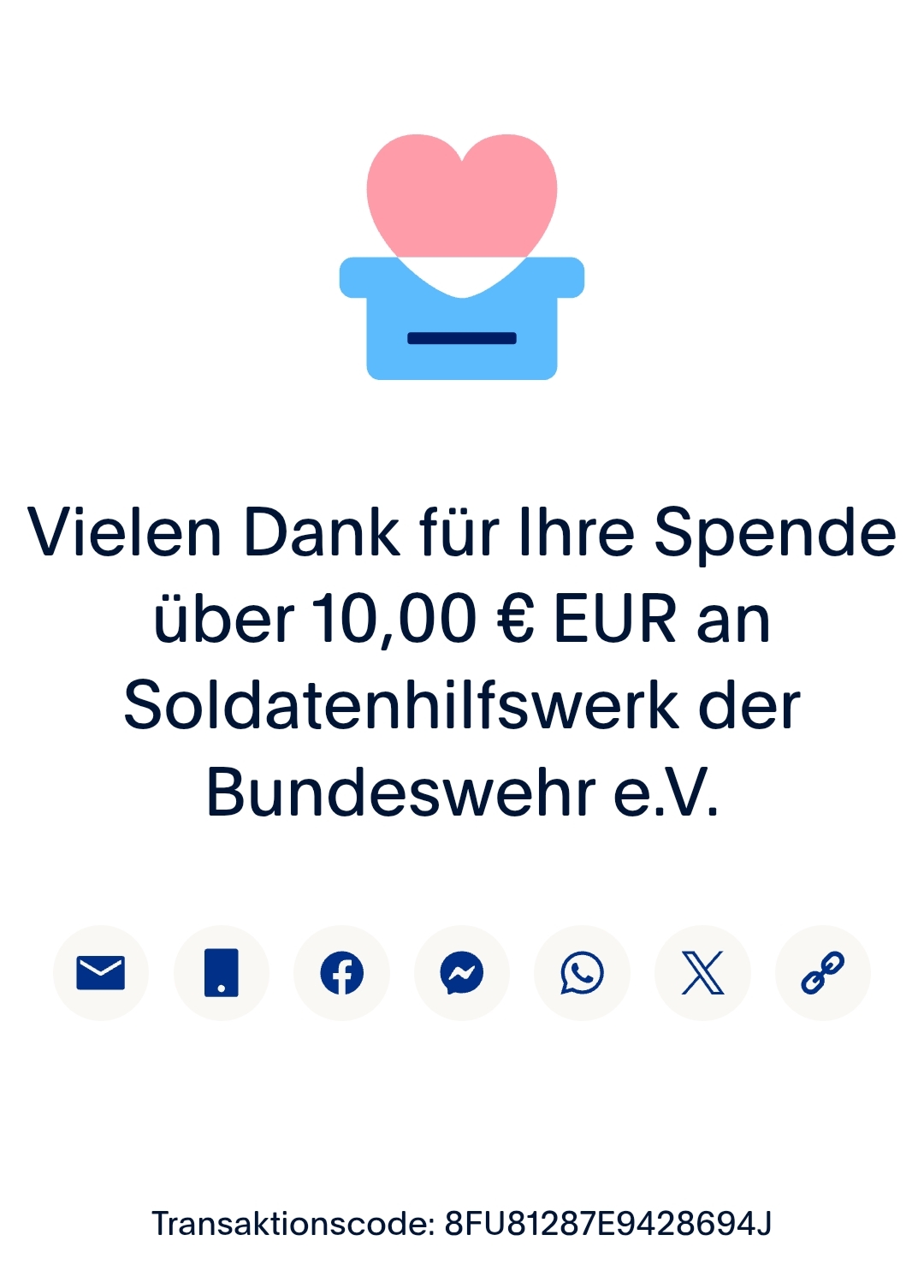924x1288 pixels.
Task: Share the donation through WhatsApp
Action: click(582, 973)
